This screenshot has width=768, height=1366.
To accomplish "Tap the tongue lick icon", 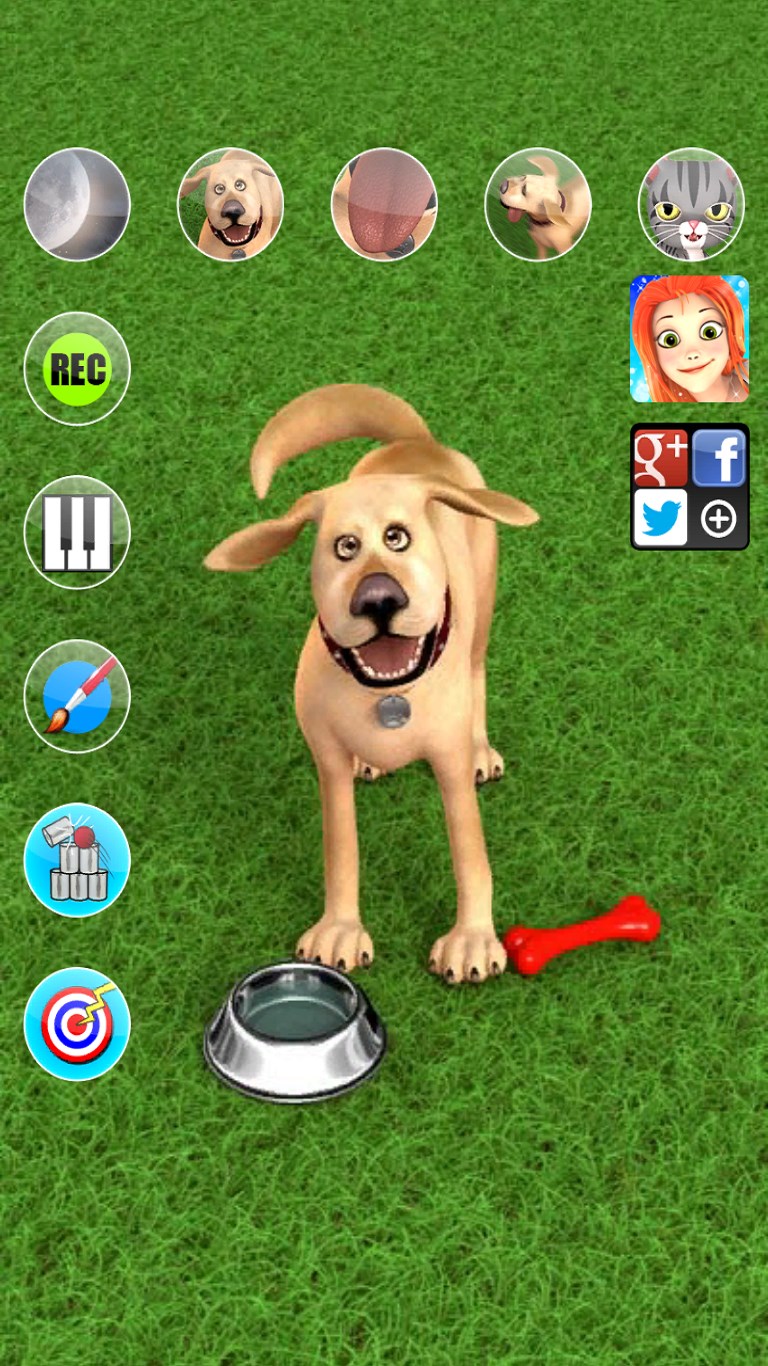I will [384, 204].
